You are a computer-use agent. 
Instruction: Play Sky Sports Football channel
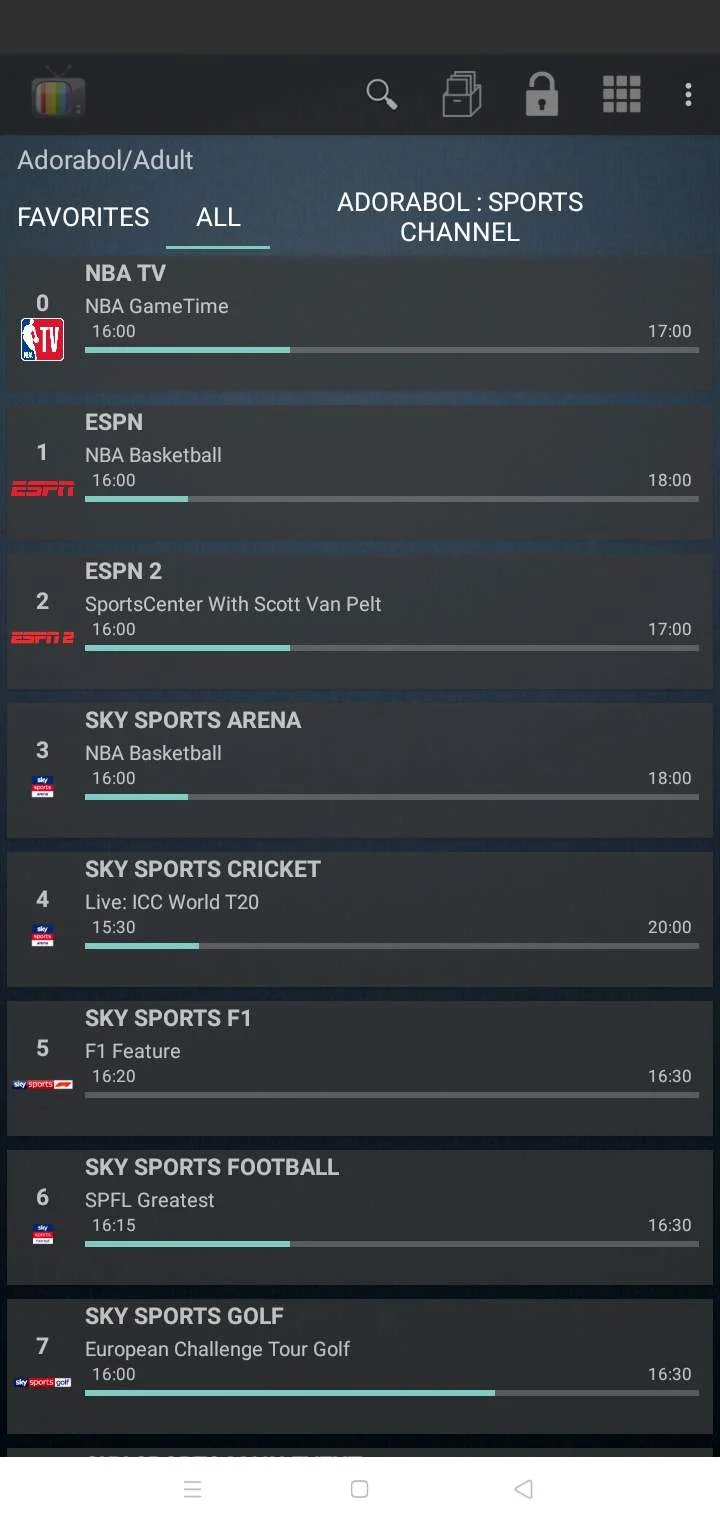click(360, 1216)
